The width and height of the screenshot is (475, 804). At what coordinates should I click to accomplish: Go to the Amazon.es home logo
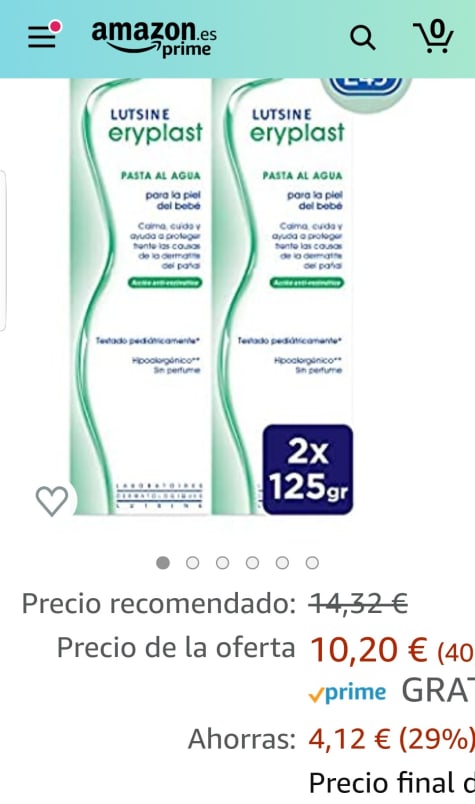154,38
